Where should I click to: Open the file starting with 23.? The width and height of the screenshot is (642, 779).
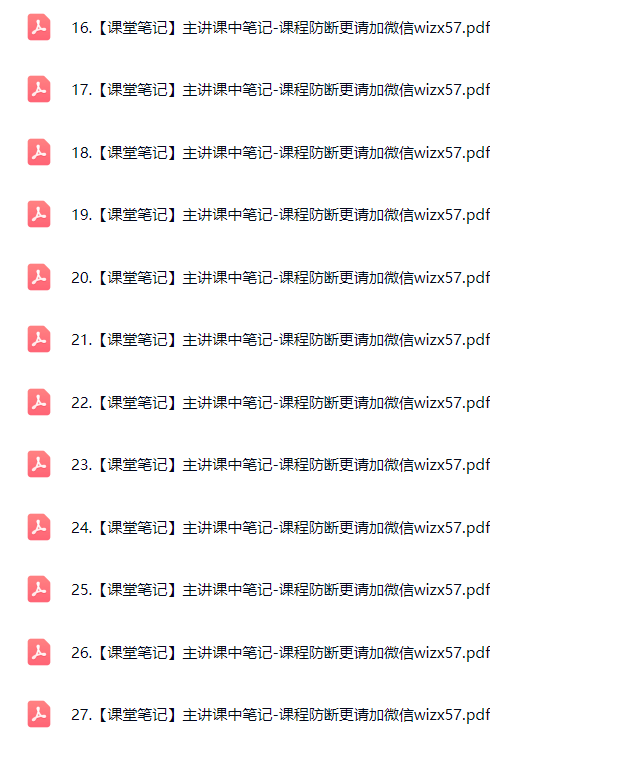coord(281,465)
